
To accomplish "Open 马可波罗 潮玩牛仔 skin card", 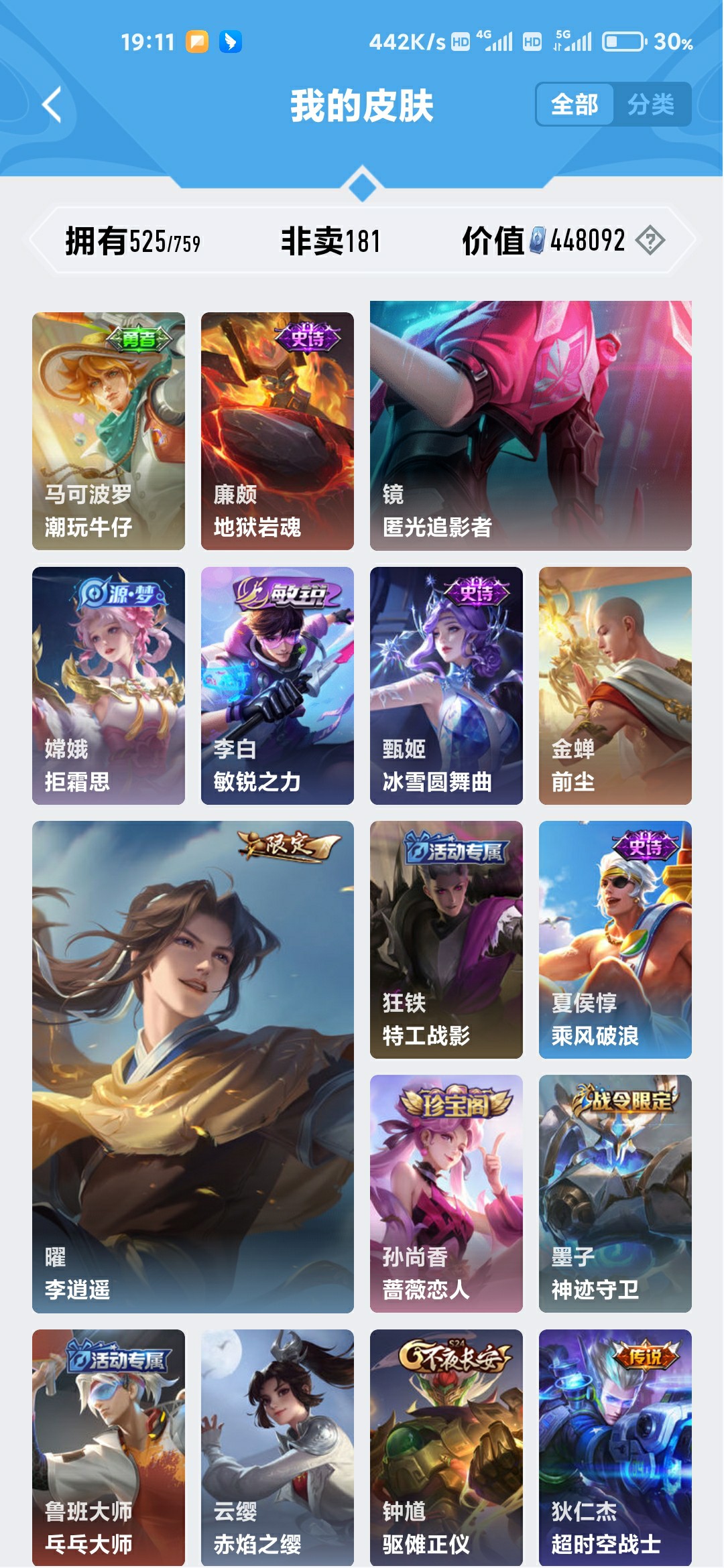I will click(x=109, y=431).
